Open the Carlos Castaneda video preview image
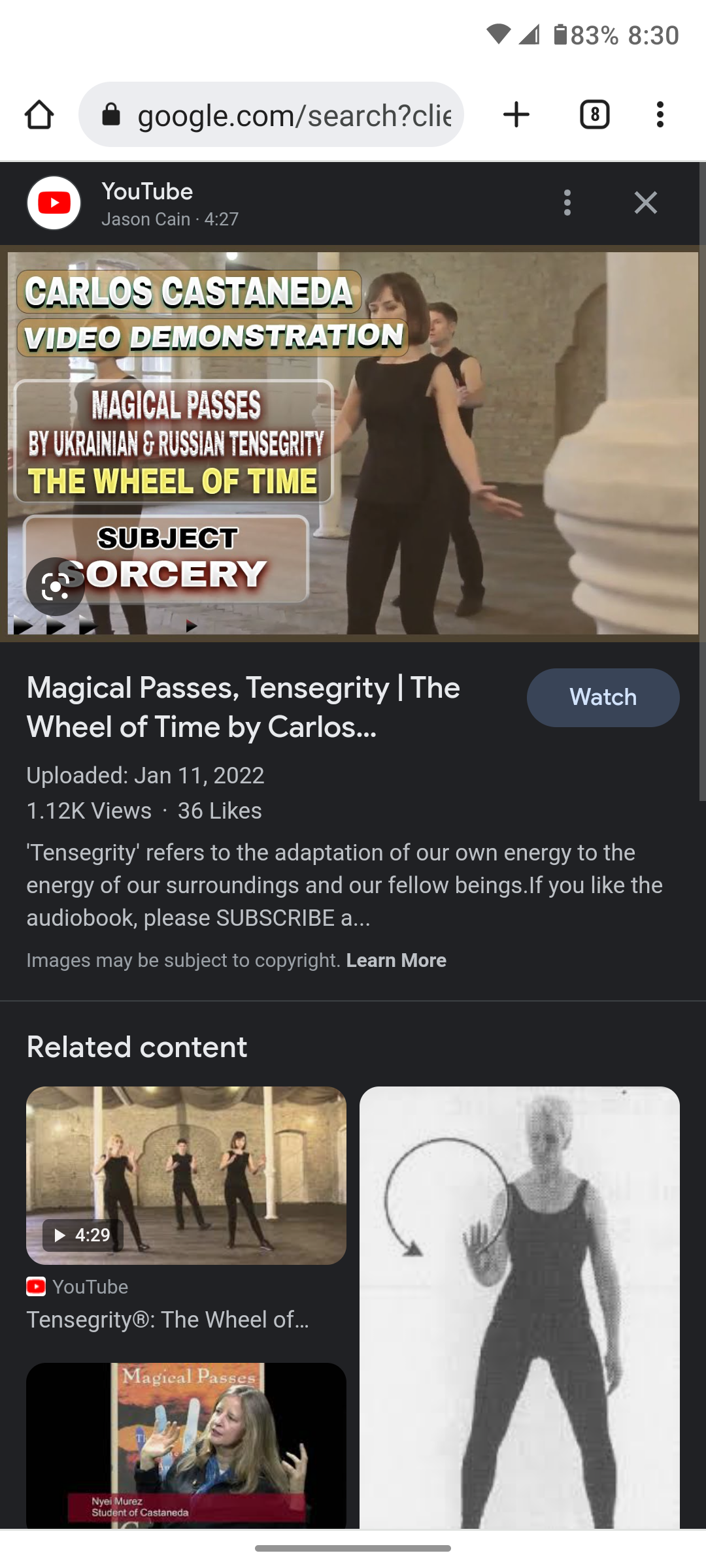 tap(418, 444)
